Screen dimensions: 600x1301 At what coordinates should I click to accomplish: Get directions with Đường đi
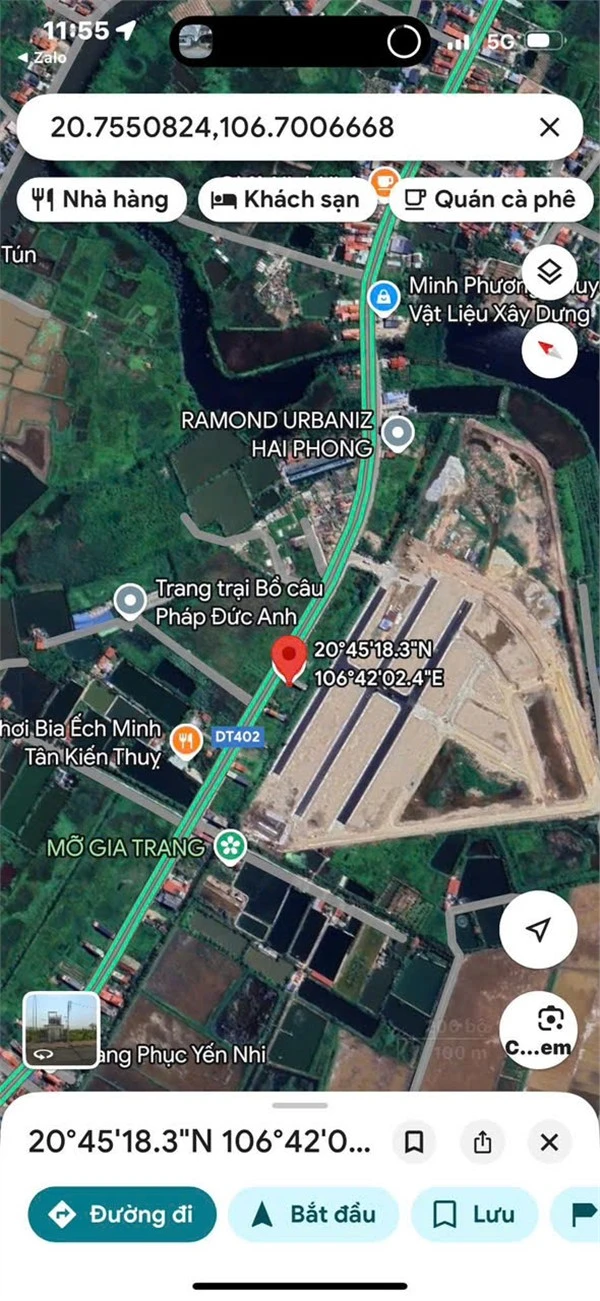[x=122, y=1214]
